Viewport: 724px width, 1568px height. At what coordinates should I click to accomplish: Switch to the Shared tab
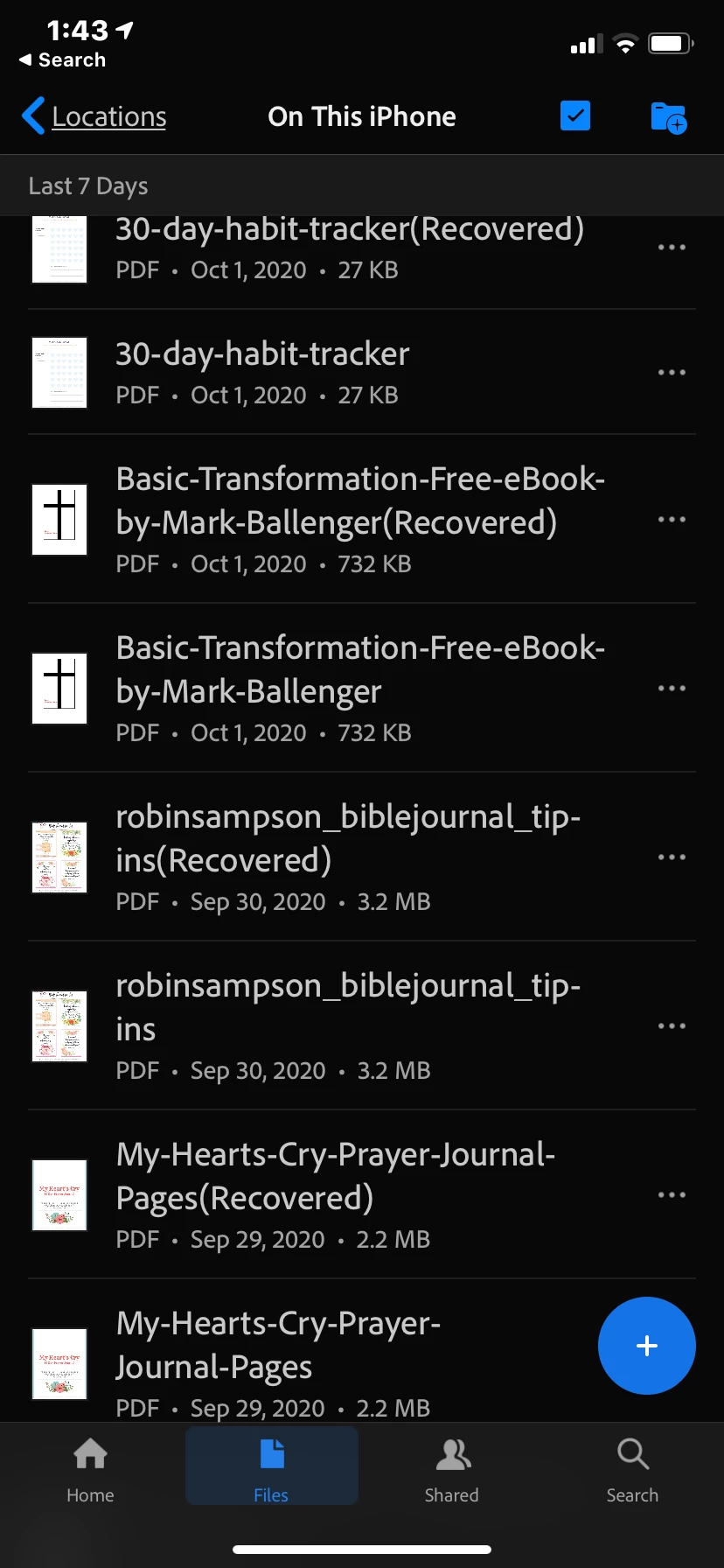click(451, 1466)
